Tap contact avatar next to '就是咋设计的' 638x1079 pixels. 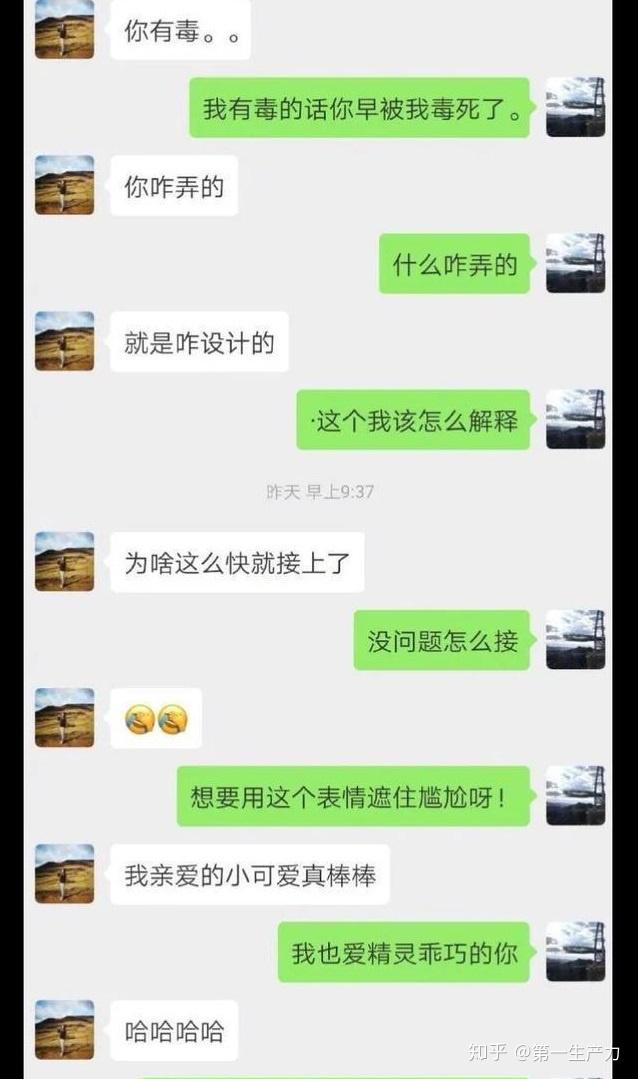coord(64,341)
